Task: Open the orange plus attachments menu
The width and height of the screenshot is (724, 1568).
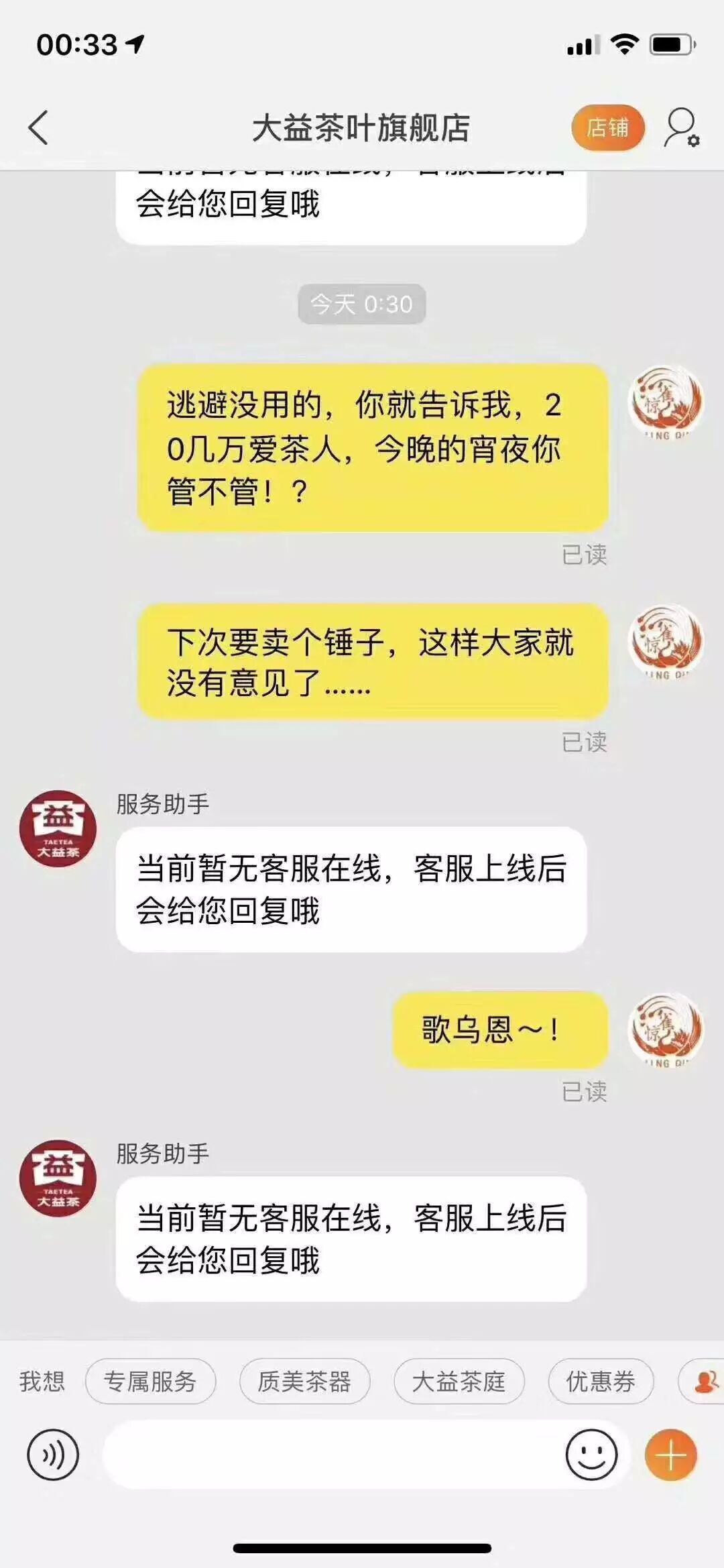Action: click(x=671, y=1455)
